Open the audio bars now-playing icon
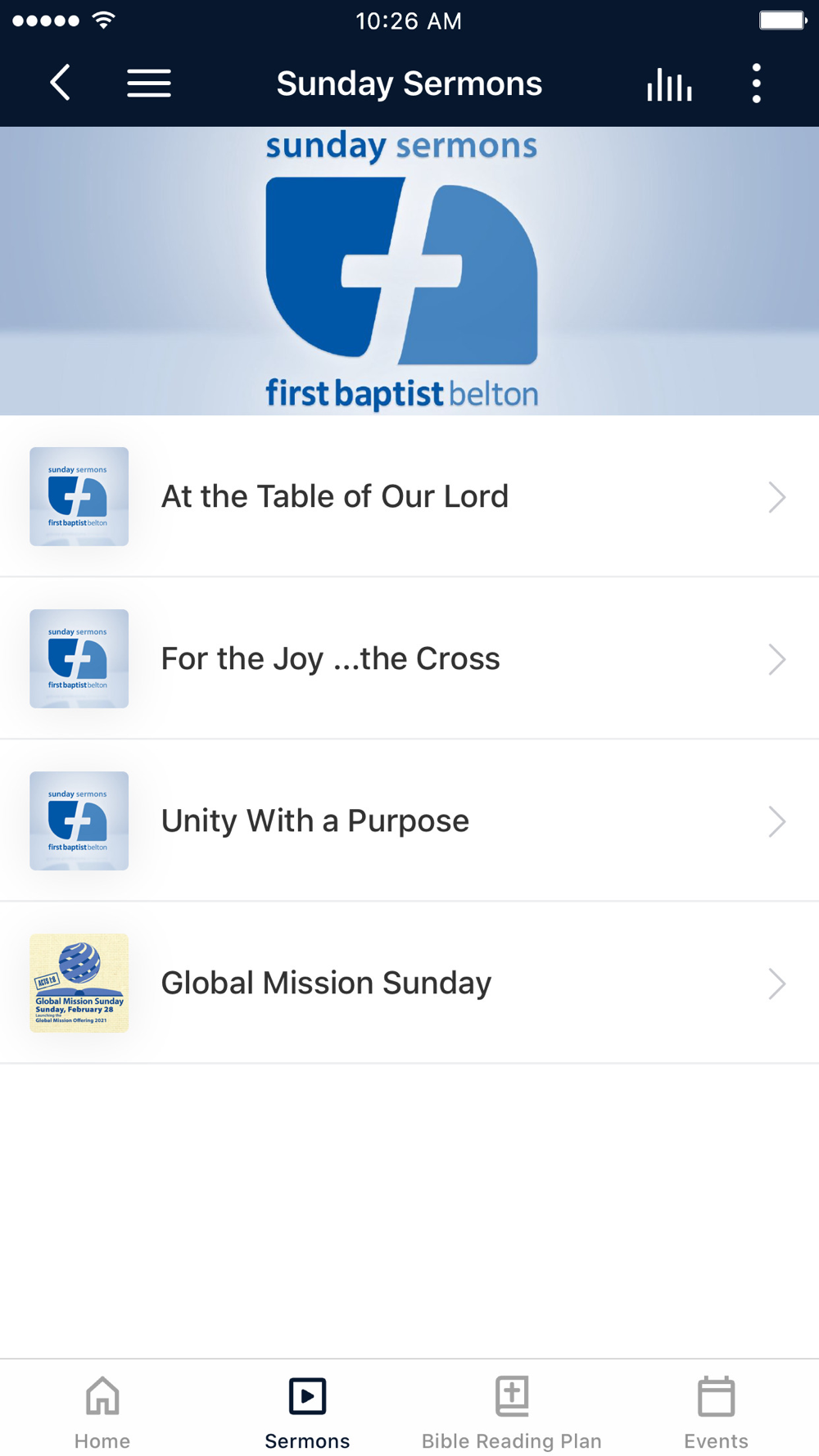 (669, 84)
